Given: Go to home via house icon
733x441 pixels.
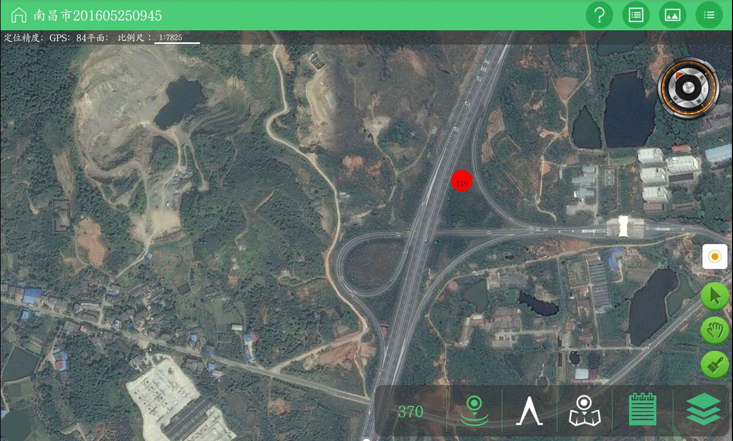Looking at the screenshot, I should (17, 15).
